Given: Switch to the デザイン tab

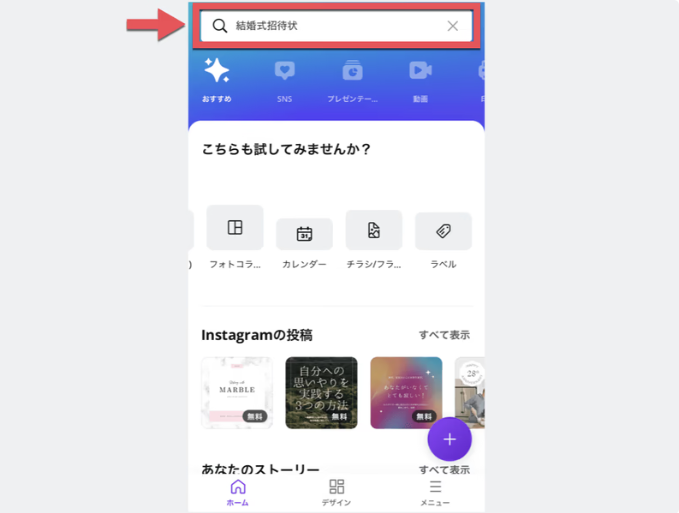Looking at the screenshot, I should click(336, 492).
